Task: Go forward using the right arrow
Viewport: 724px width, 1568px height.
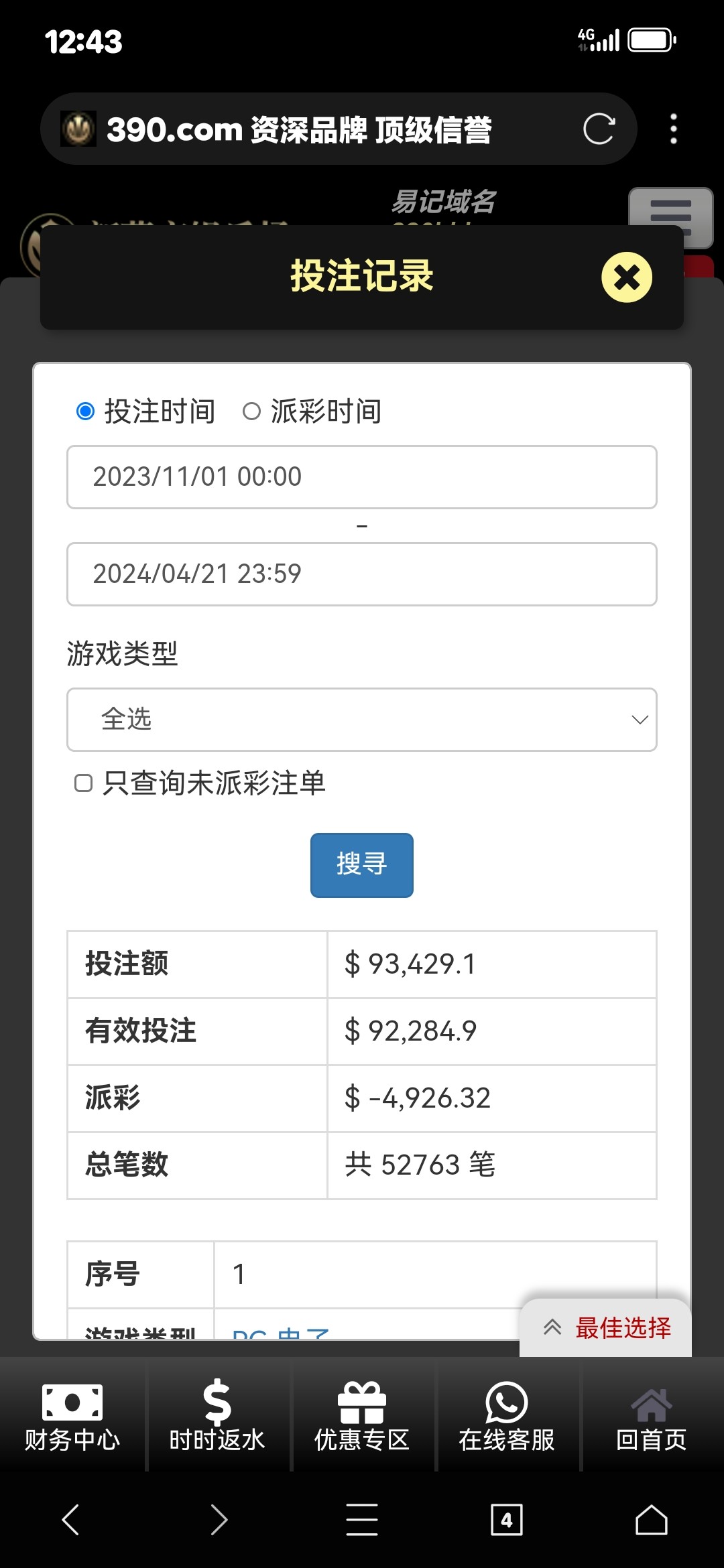Action: [x=217, y=1520]
